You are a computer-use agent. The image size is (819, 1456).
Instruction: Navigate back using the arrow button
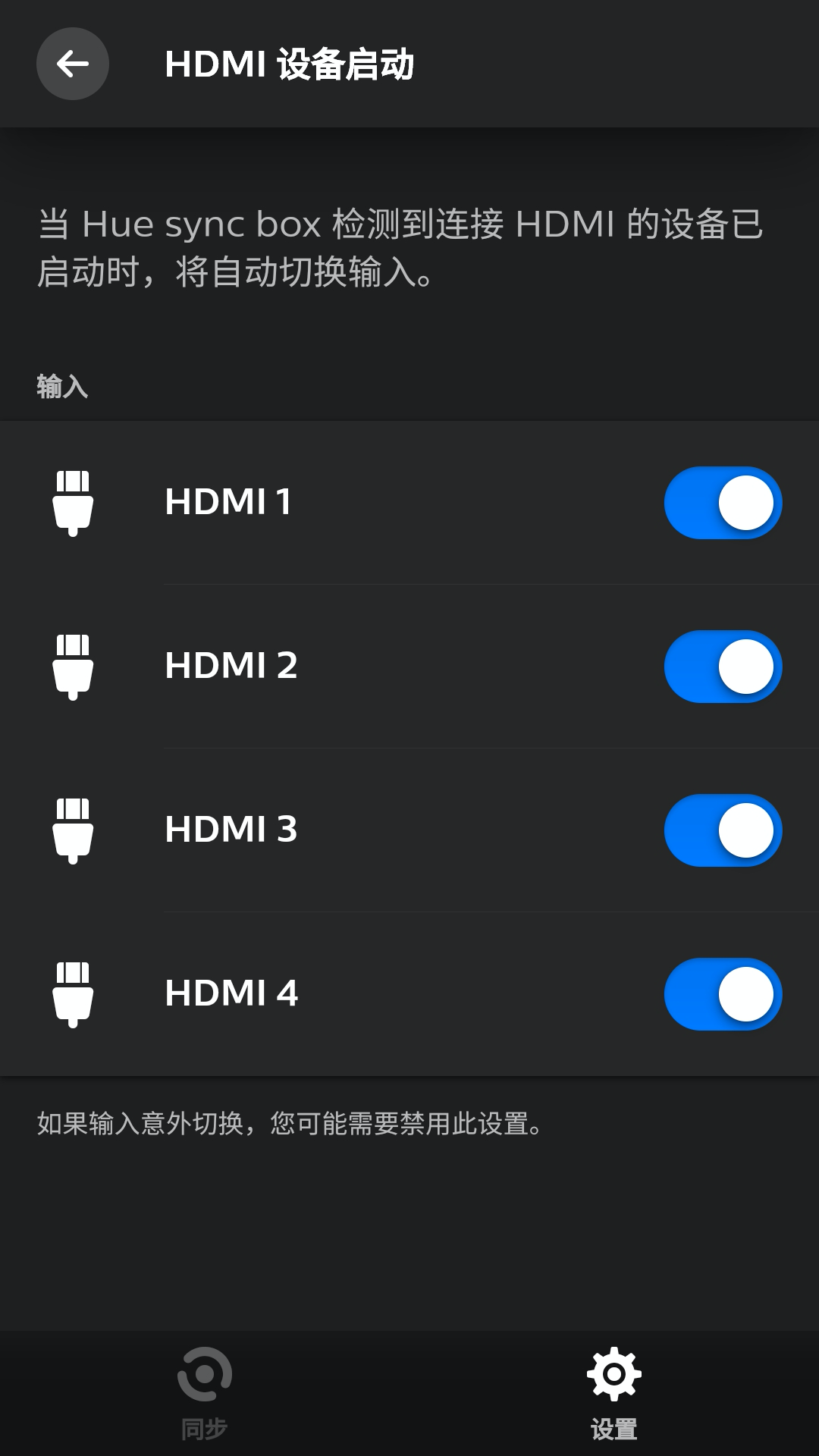(x=72, y=64)
